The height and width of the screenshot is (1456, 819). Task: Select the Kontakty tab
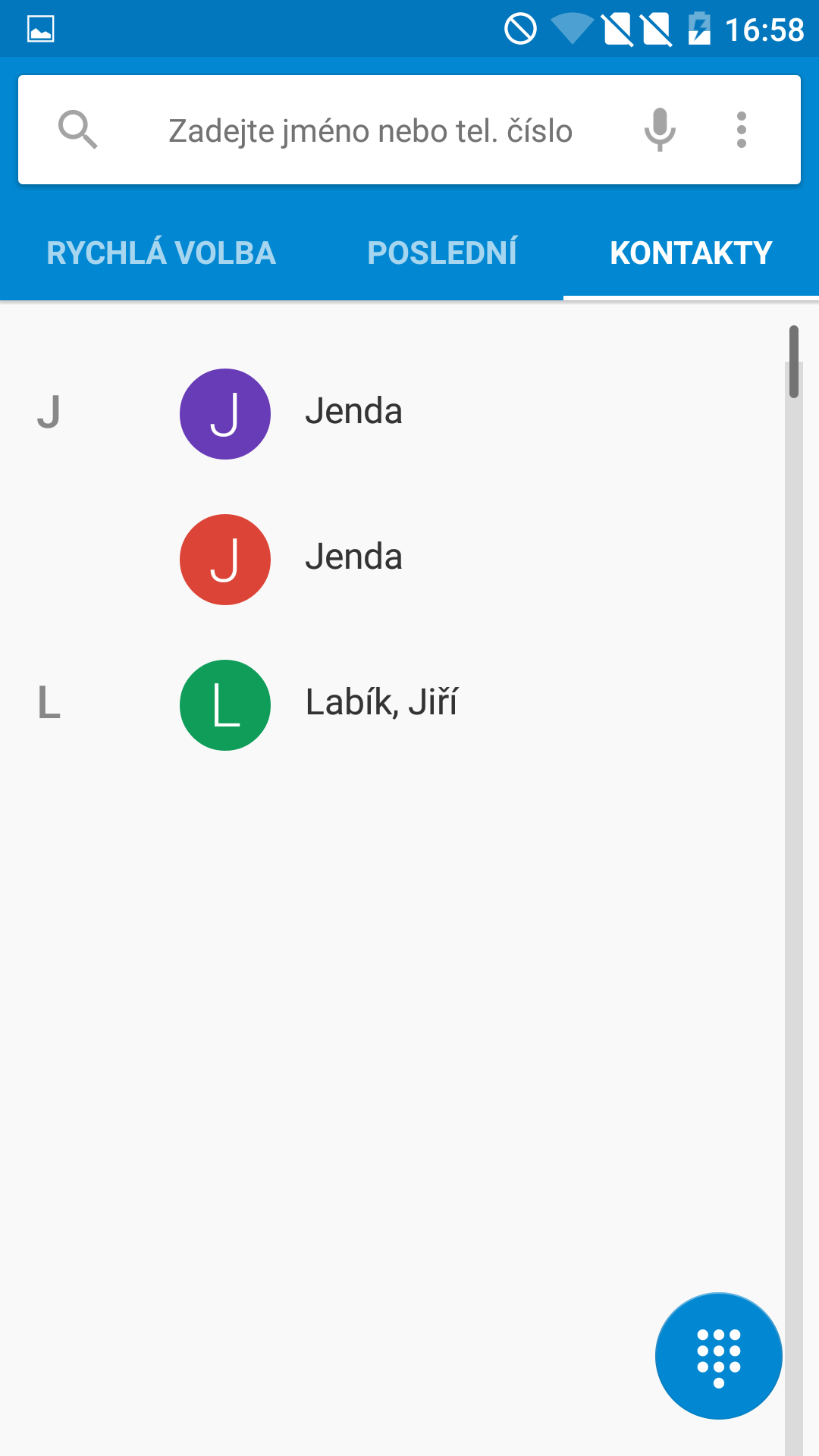[691, 253]
